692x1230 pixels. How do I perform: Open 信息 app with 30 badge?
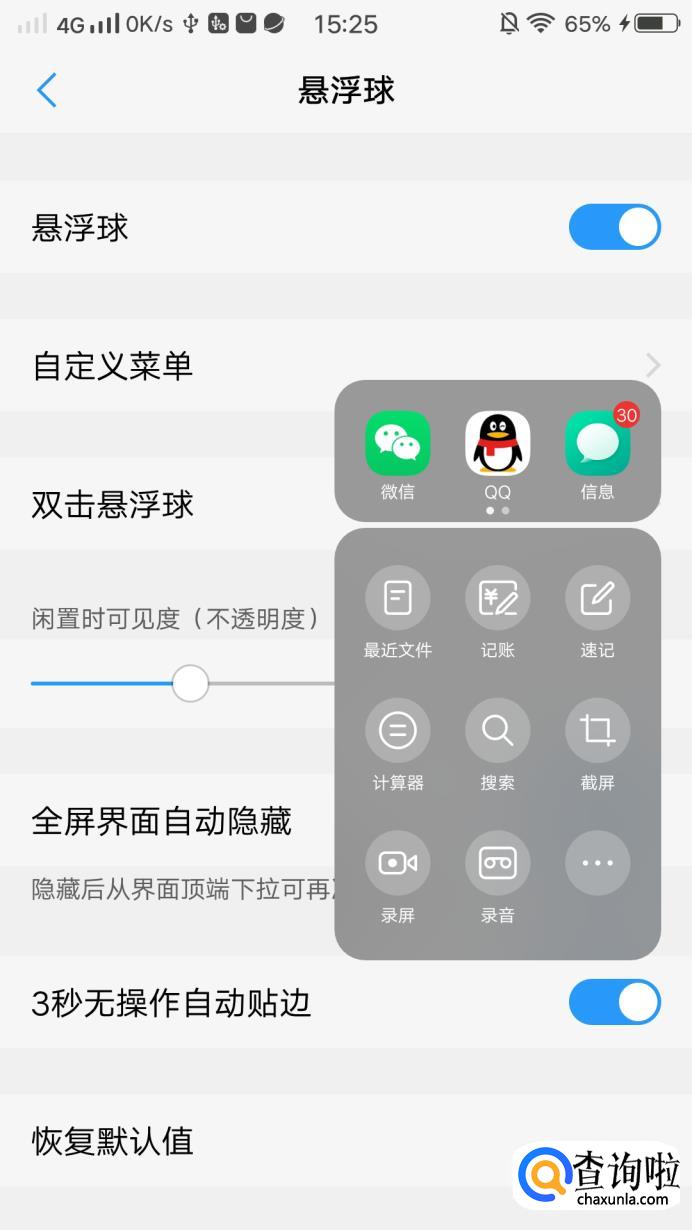tap(598, 444)
